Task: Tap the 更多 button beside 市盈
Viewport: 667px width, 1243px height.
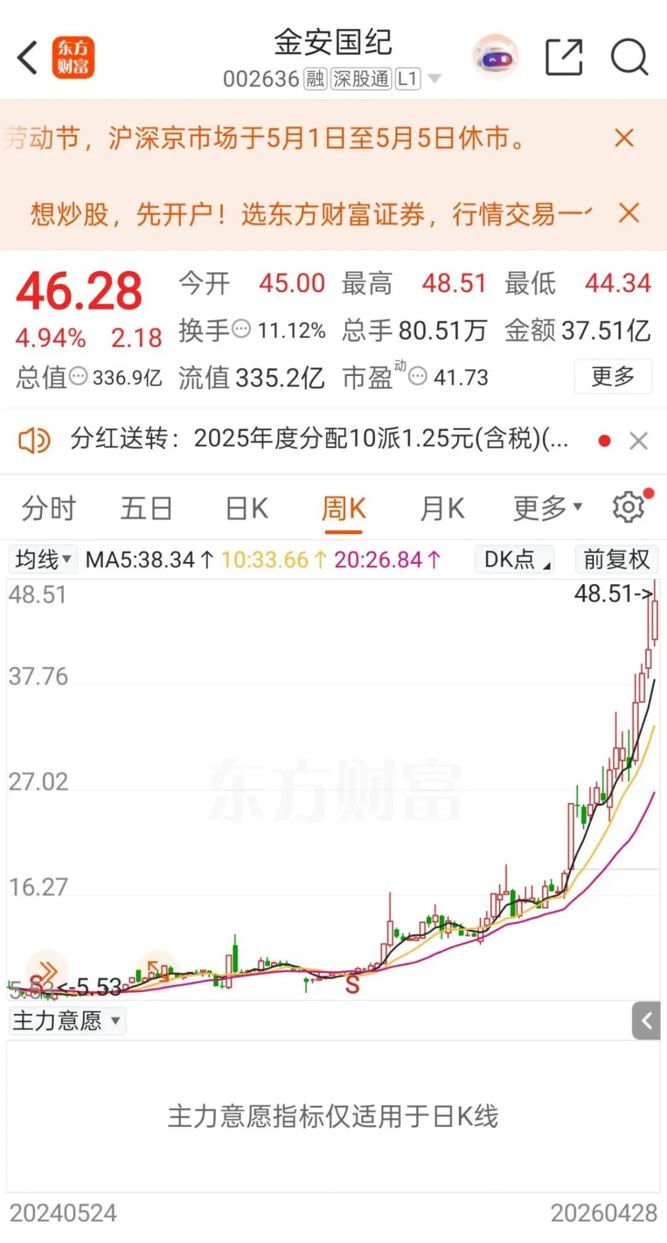Action: coord(612,376)
